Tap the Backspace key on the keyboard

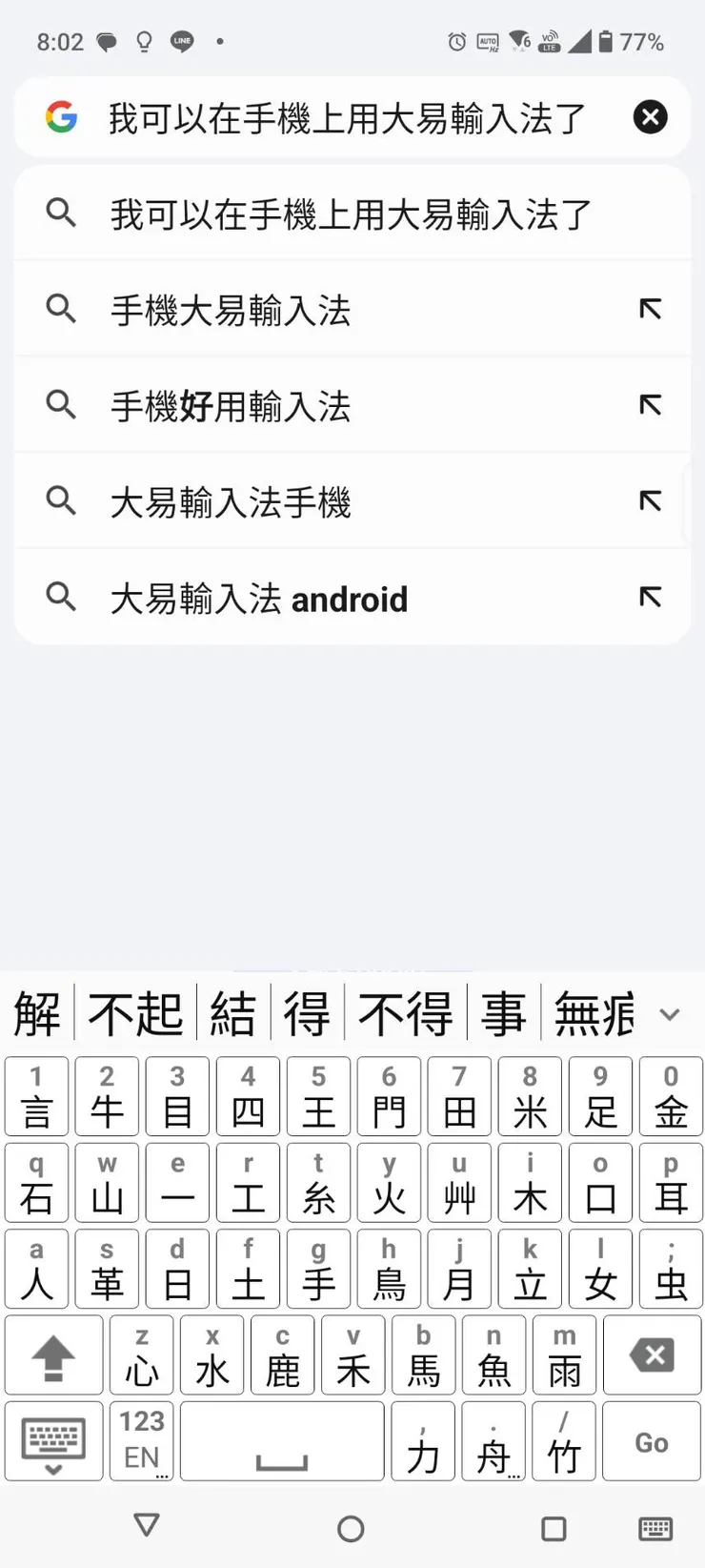pos(651,1354)
